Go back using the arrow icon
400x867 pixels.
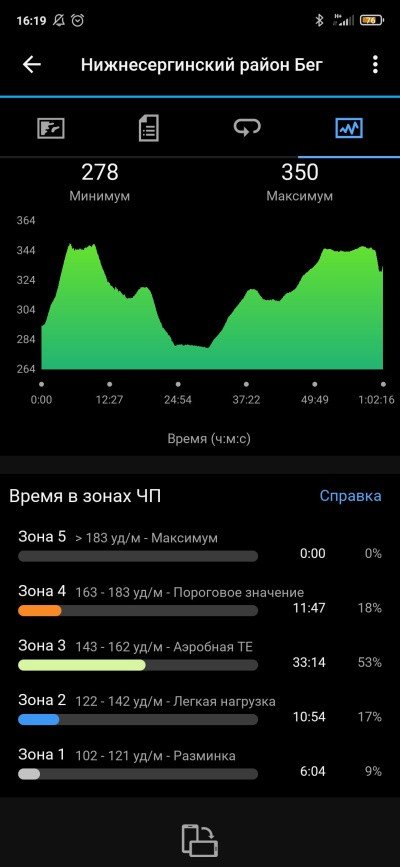tap(32, 65)
